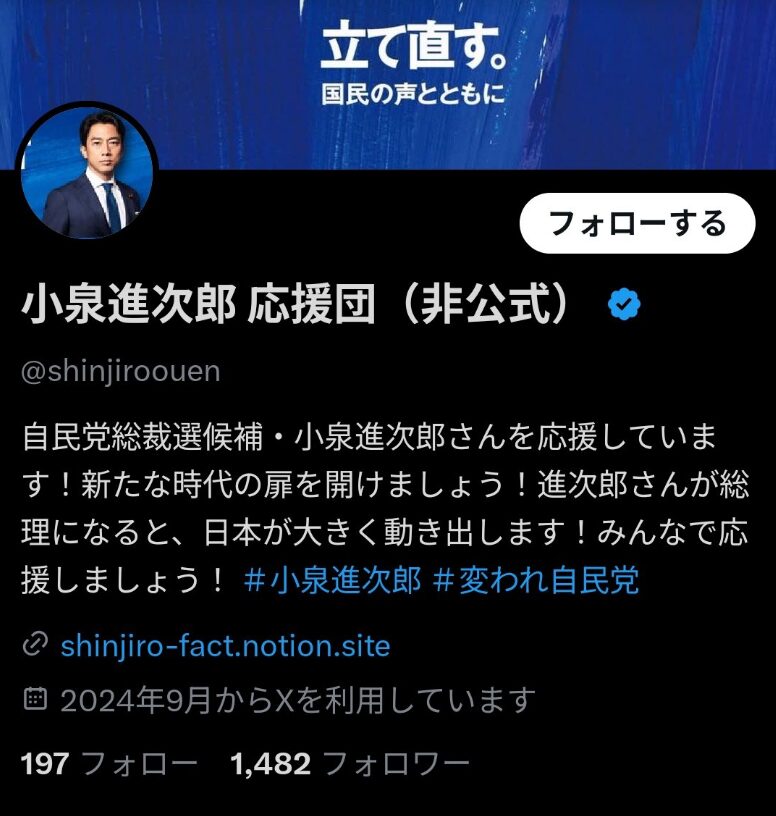Viewport: 776px width, 816px height.
Task: Open hashtag #変われ自民党
Action: [x=535, y=580]
